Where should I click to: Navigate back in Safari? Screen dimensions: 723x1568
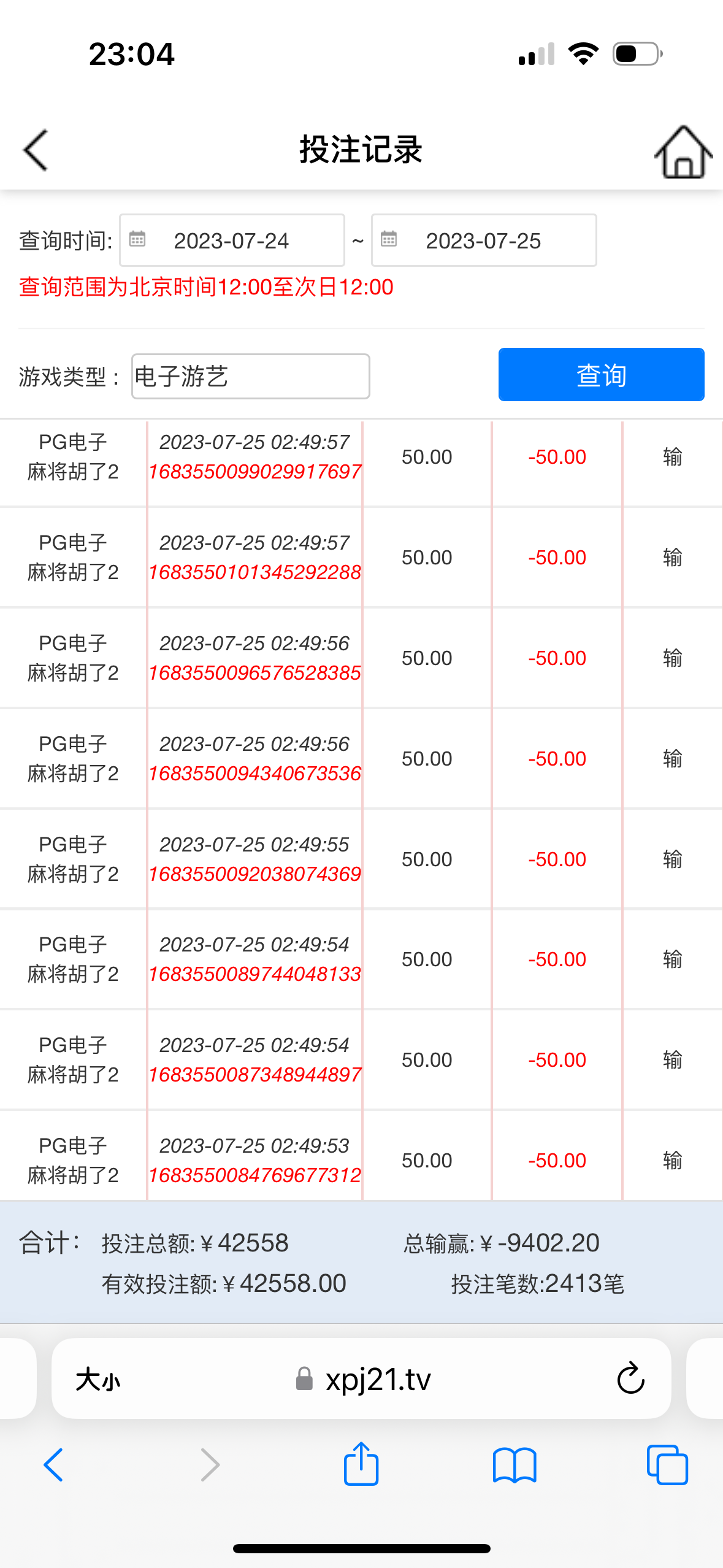[54, 1465]
